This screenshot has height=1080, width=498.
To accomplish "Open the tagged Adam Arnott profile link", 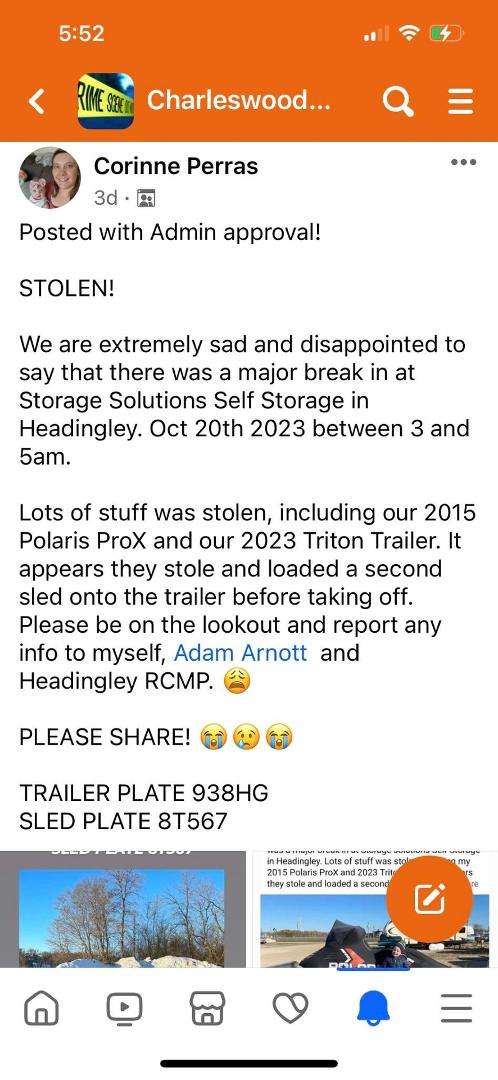I will click(240, 652).
